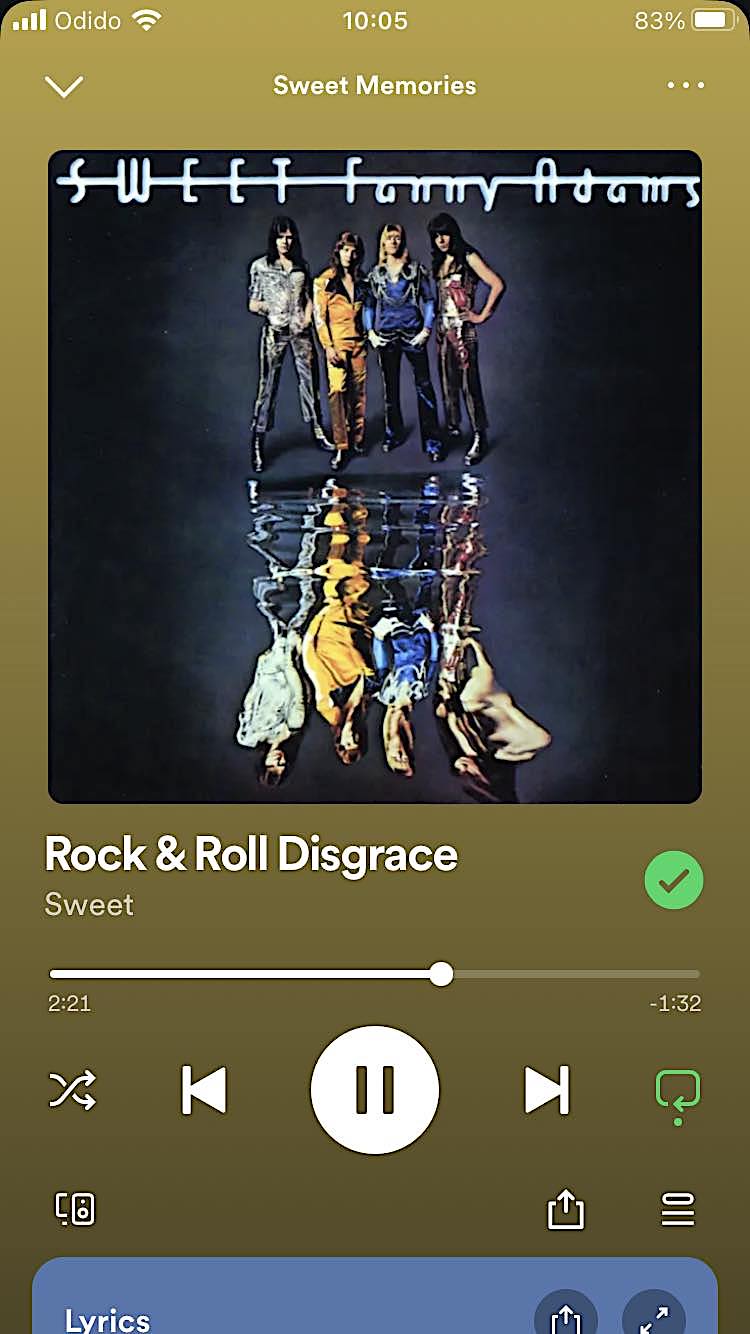This screenshot has width=750, height=1334.
Task: Open the three-dot overflow menu
Action: click(685, 86)
